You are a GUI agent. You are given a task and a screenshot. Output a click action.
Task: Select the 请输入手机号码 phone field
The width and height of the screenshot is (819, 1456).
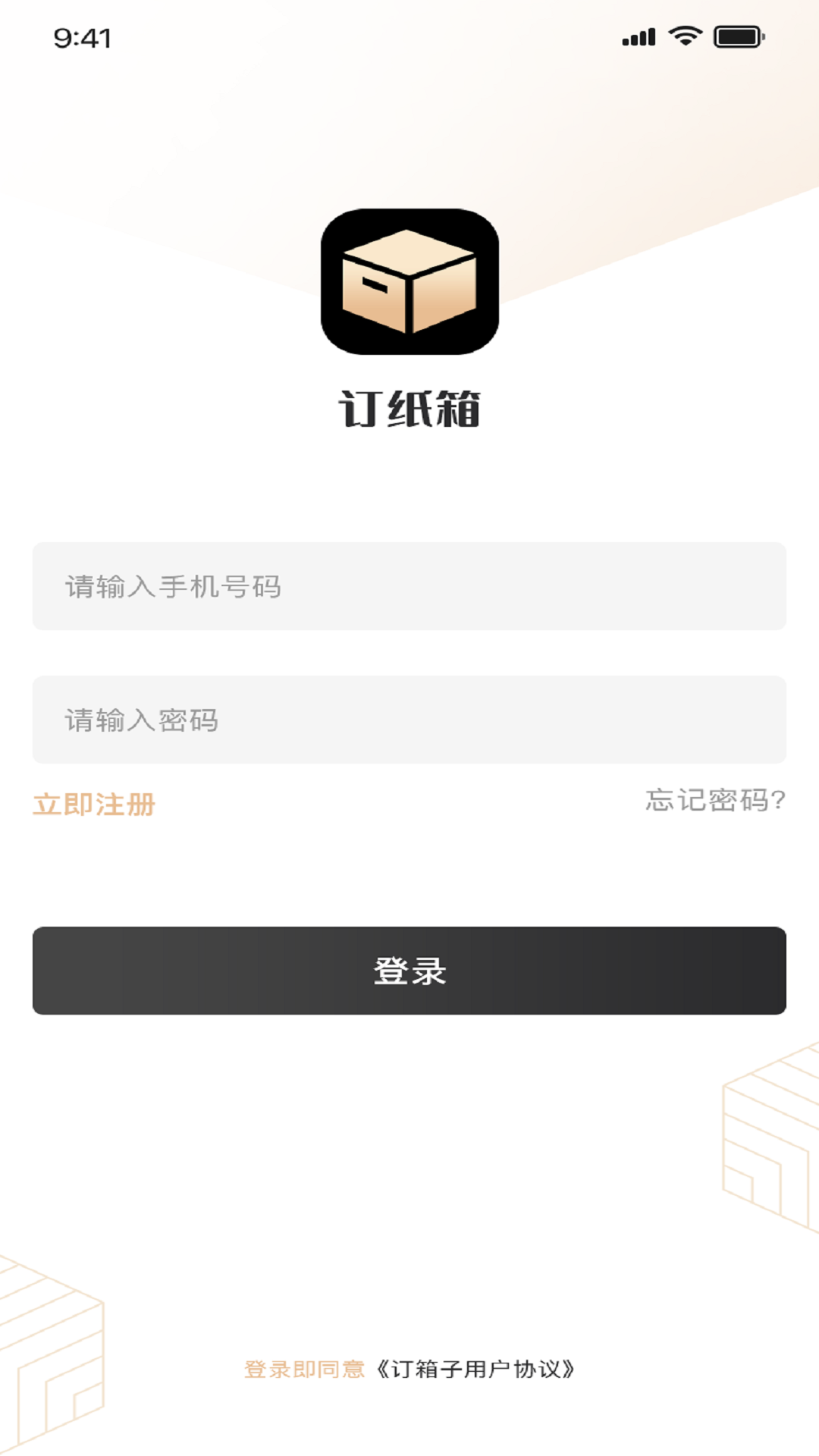pyautogui.click(x=409, y=586)
